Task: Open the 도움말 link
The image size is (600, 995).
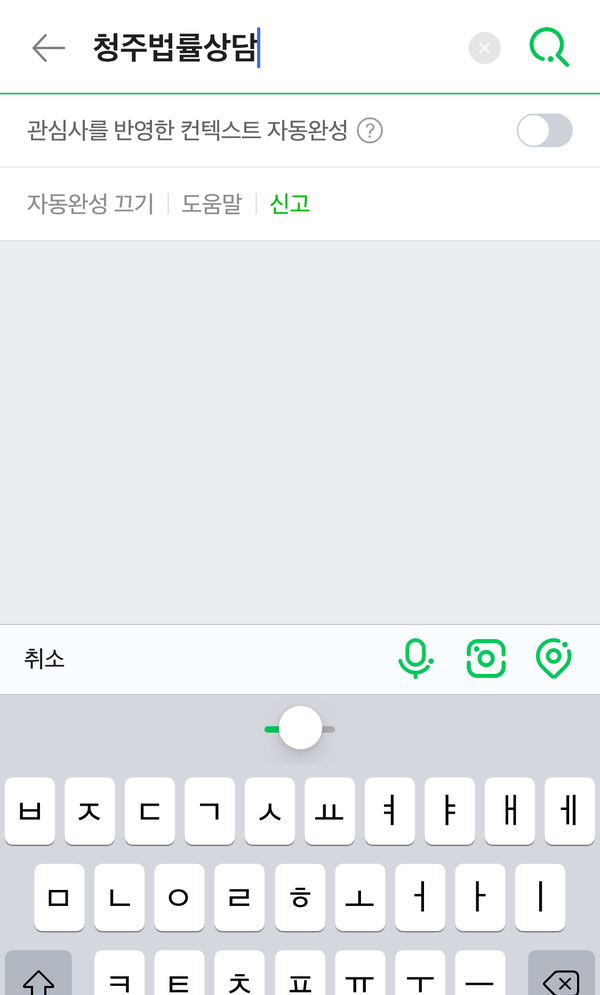Action: click(x=211, y=204)
